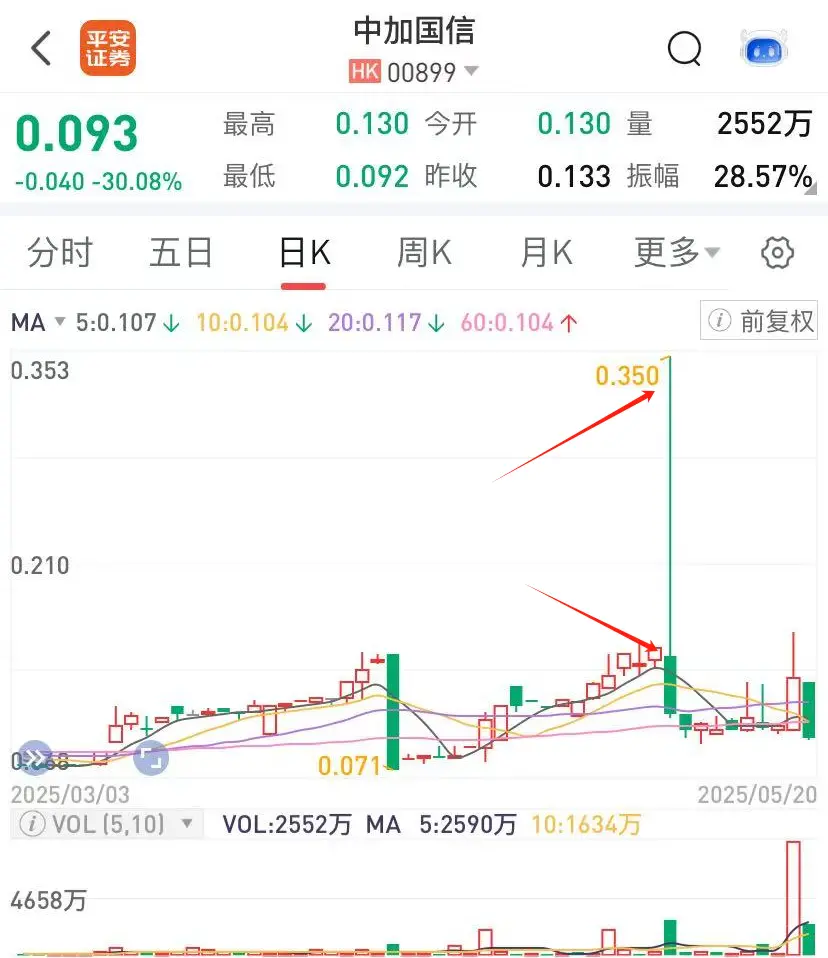Expand the 更多 chart options dropdown
This screenshot has width=828, height=958.
(x=677, y=253)
